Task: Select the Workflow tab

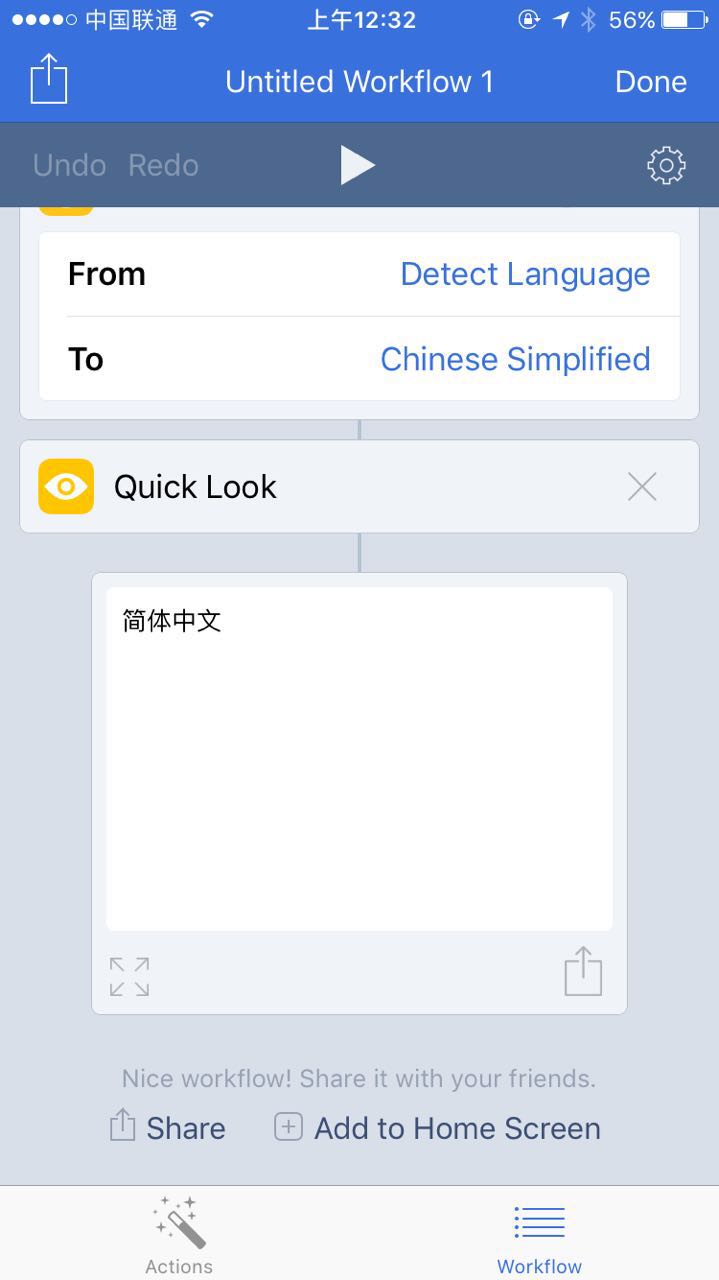Action: tap(539, 1236)
